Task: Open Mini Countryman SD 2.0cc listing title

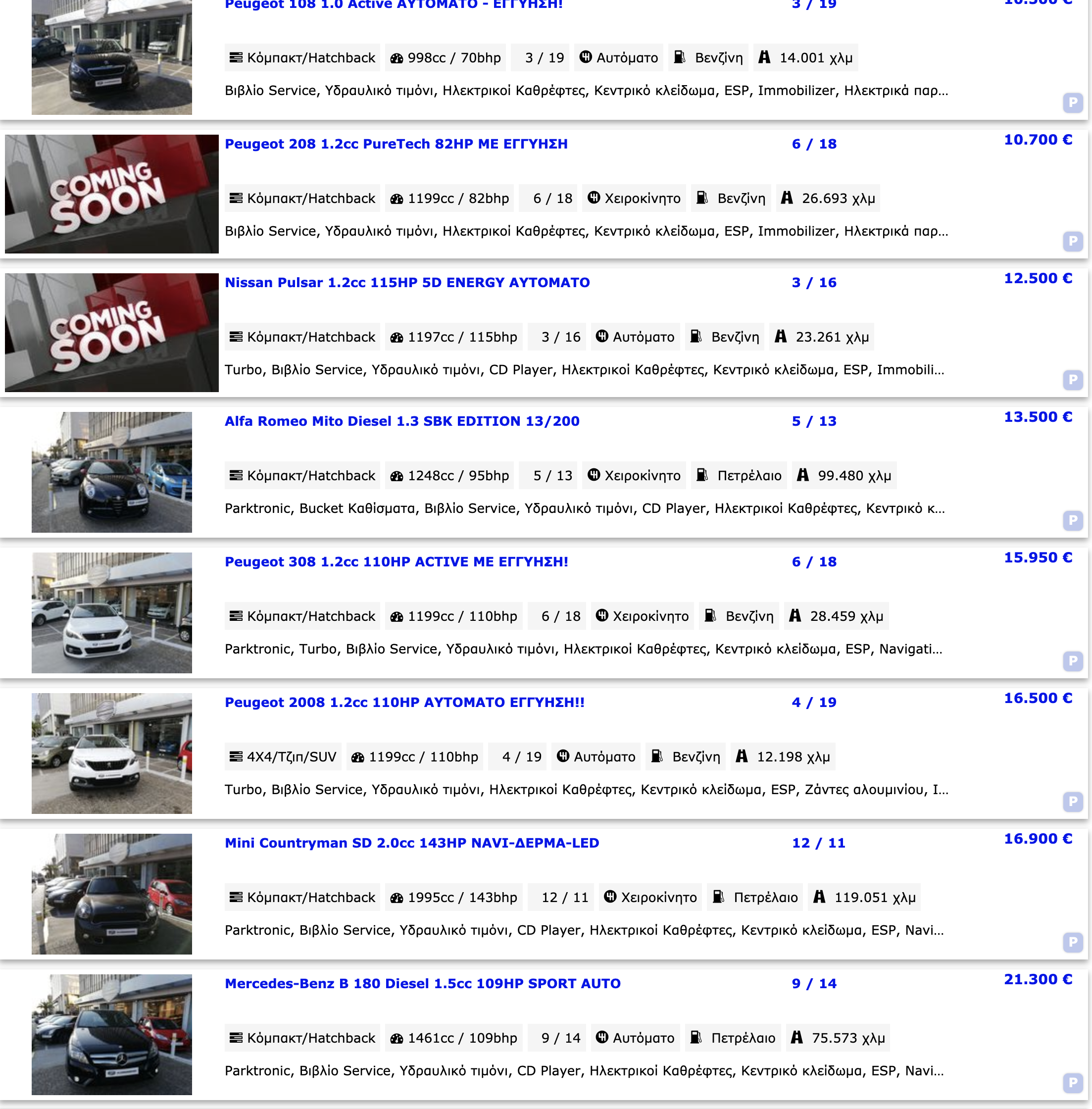Action: (411, 843)
